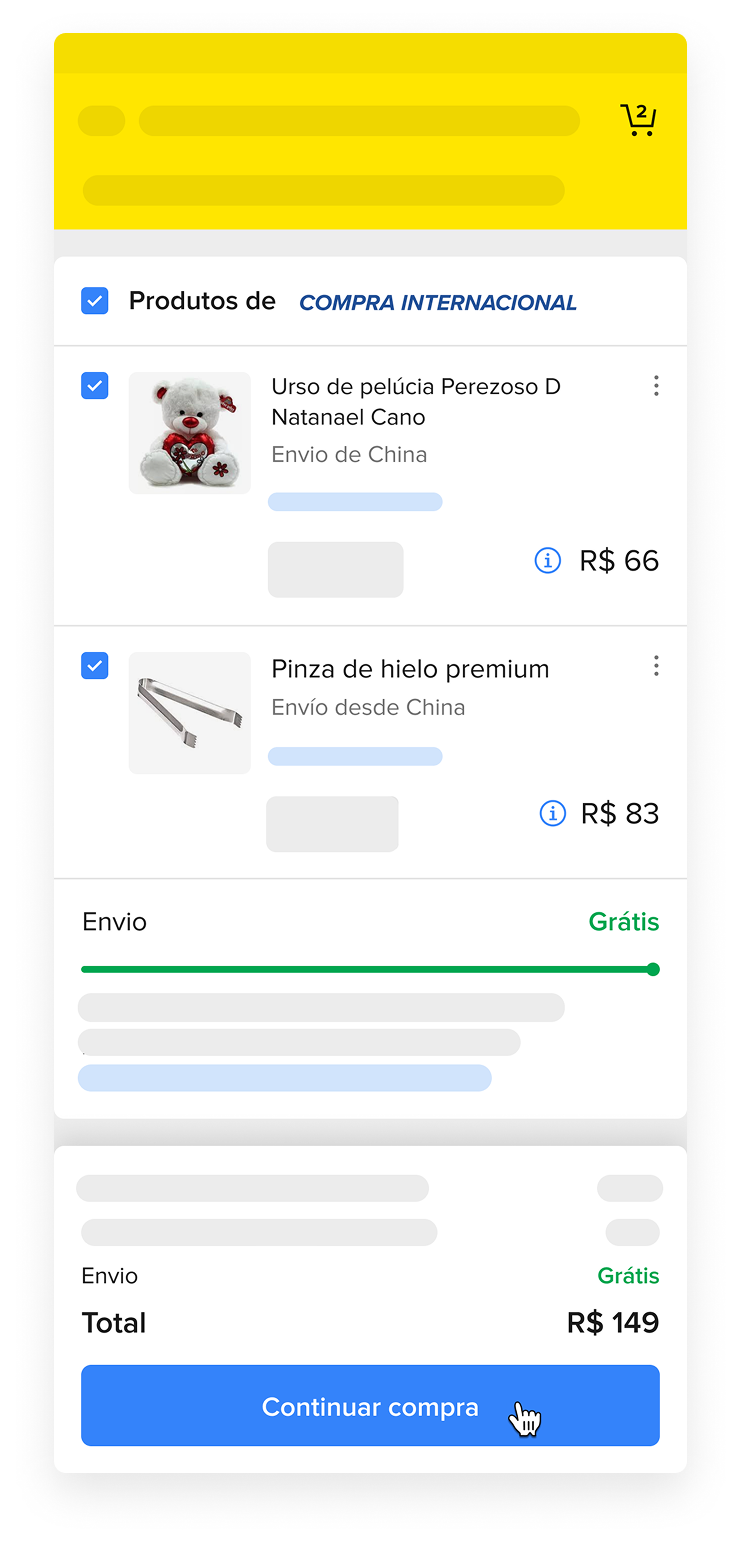This screenshot has height=1554, width=741.
Task: Open options menu for Pinza de hielo
Action: click(x=656, y=666)
